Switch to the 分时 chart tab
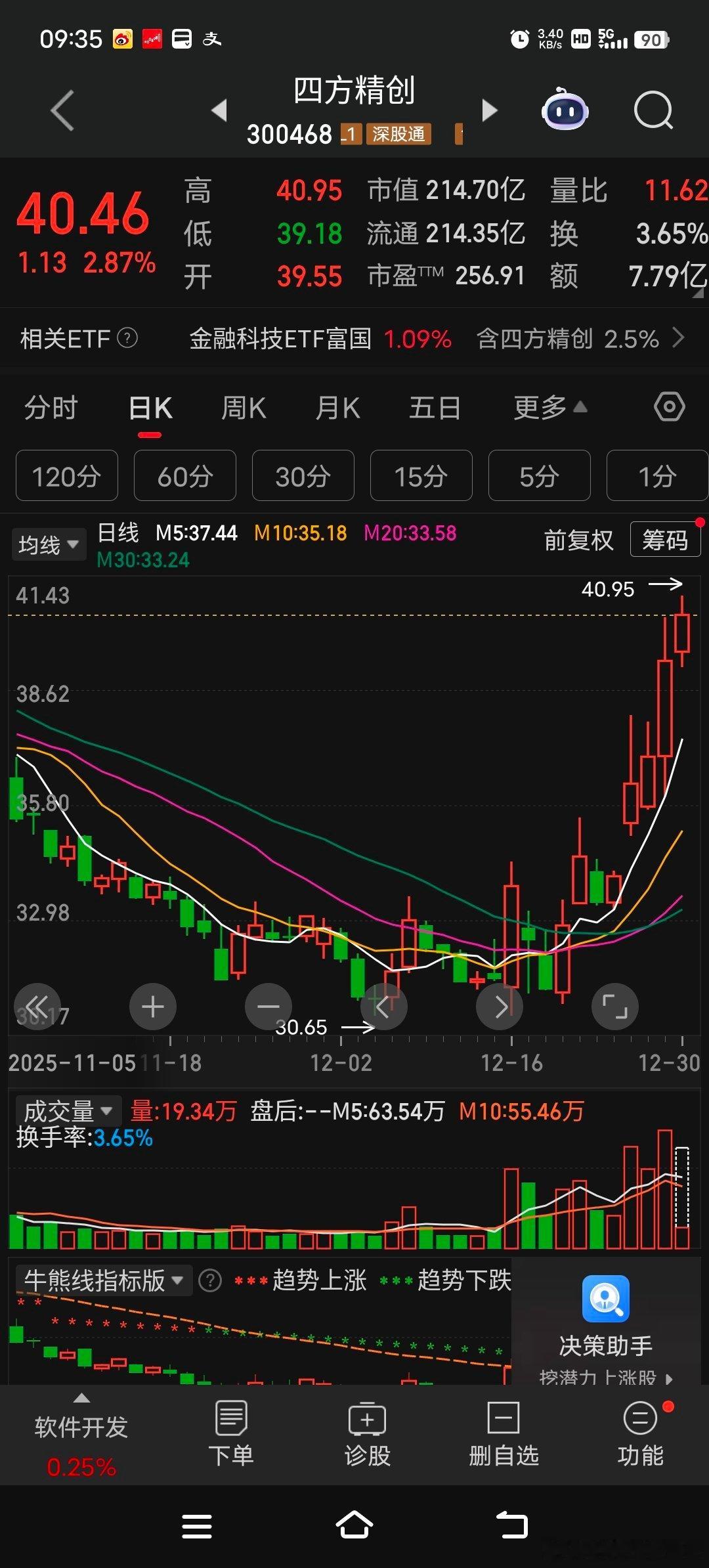 pyautogui.click(x=51, y=408)
